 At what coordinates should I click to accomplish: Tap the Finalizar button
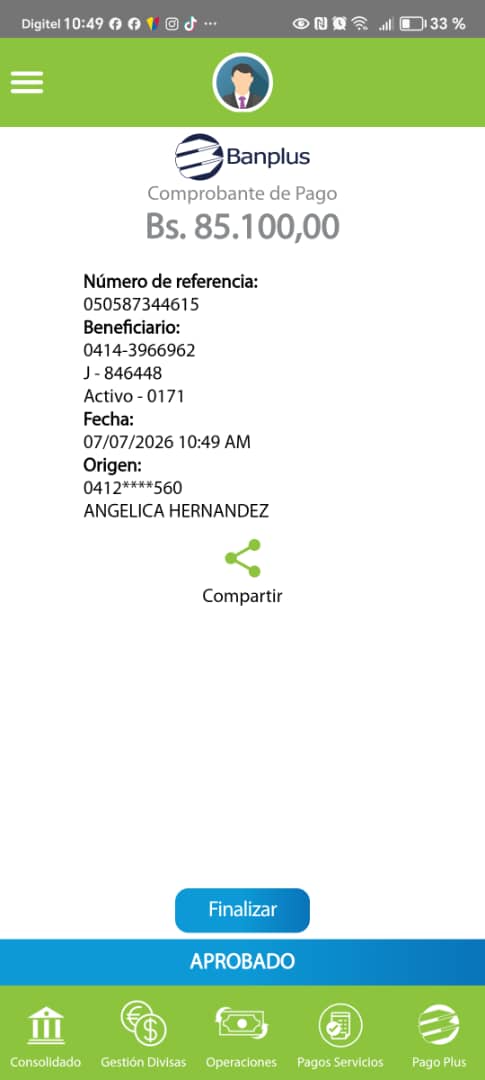tap(242, 910)
